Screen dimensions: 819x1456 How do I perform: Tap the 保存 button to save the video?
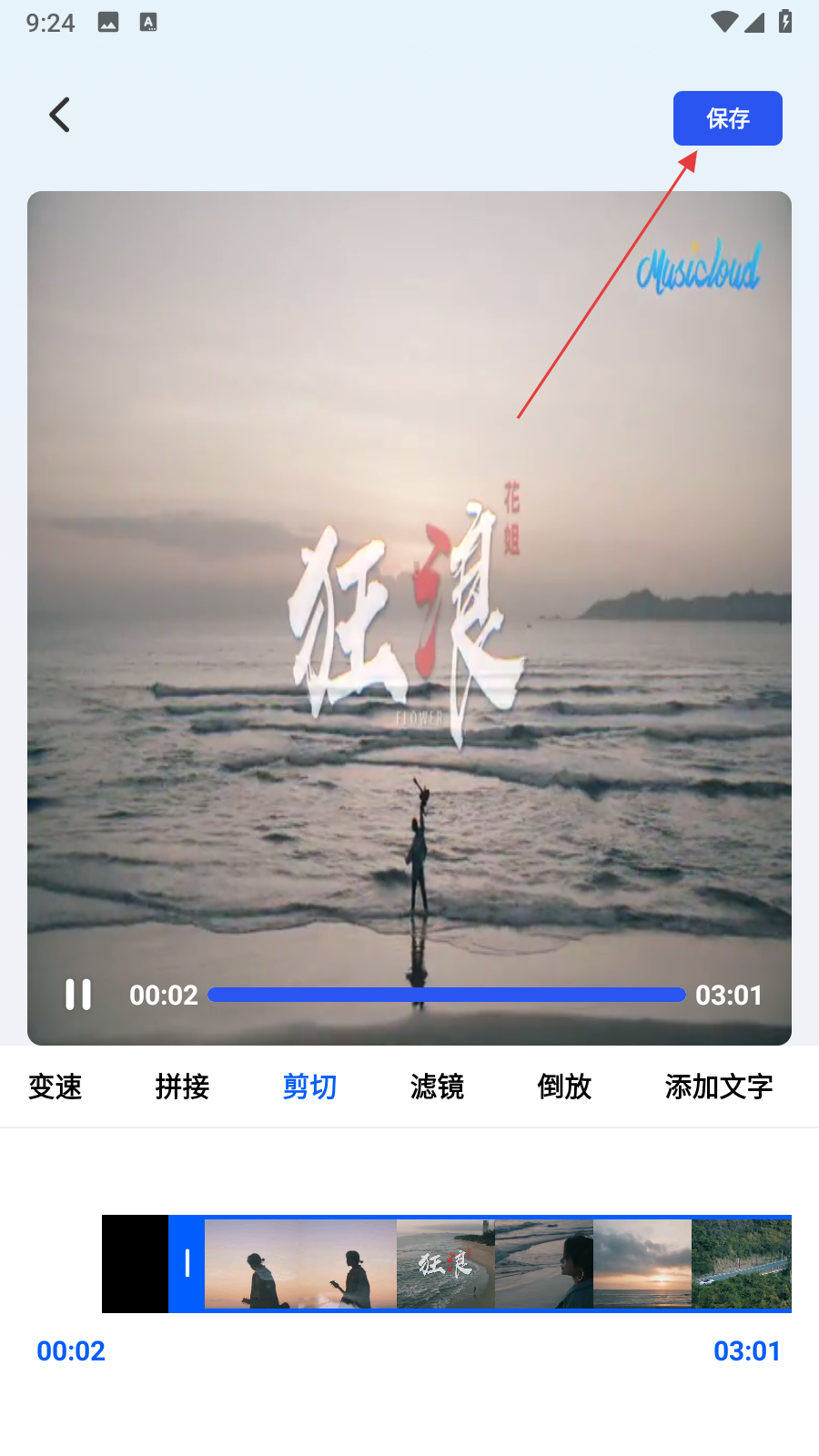(727, 118)
